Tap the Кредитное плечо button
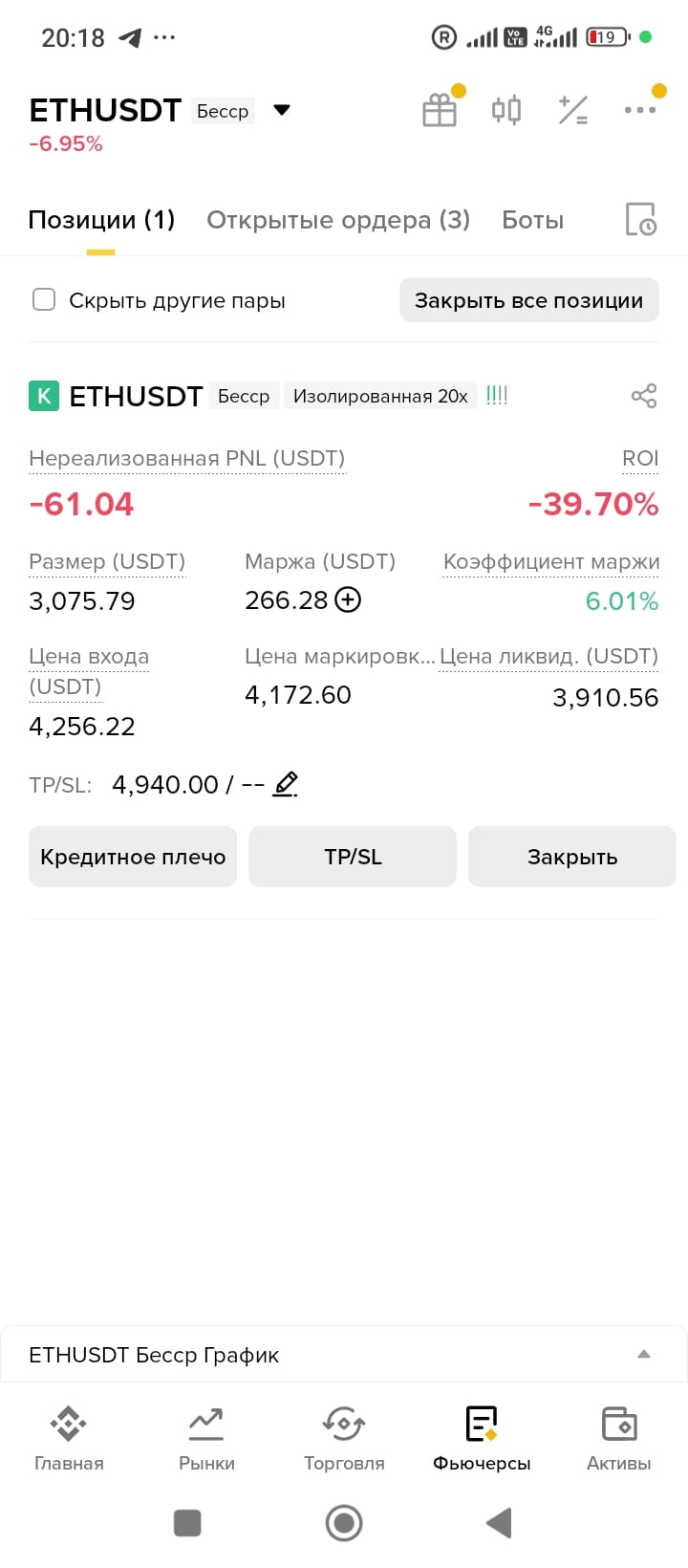688x1568 pixels. click(133, 857)
